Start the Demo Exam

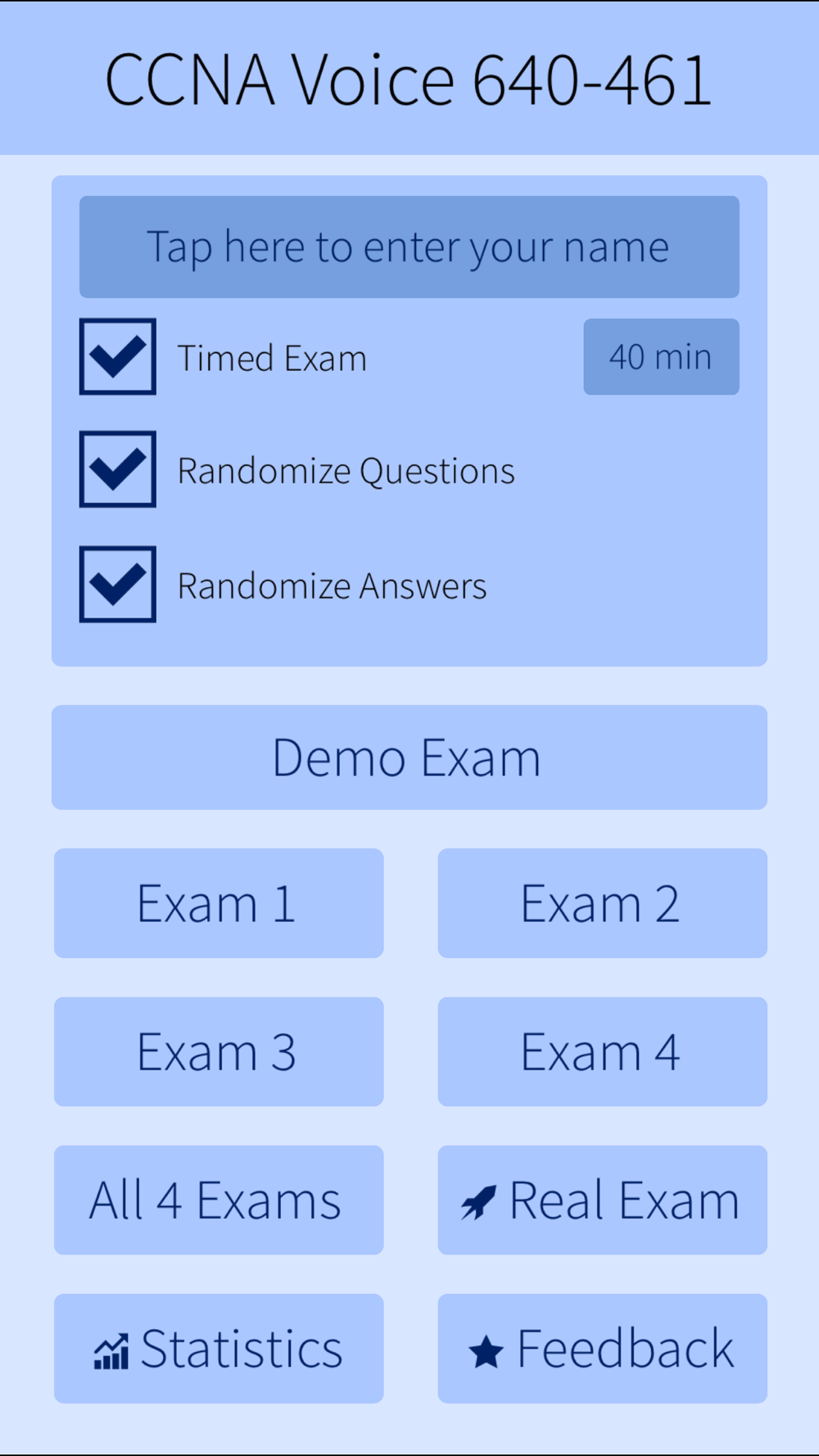click(409, 757)
